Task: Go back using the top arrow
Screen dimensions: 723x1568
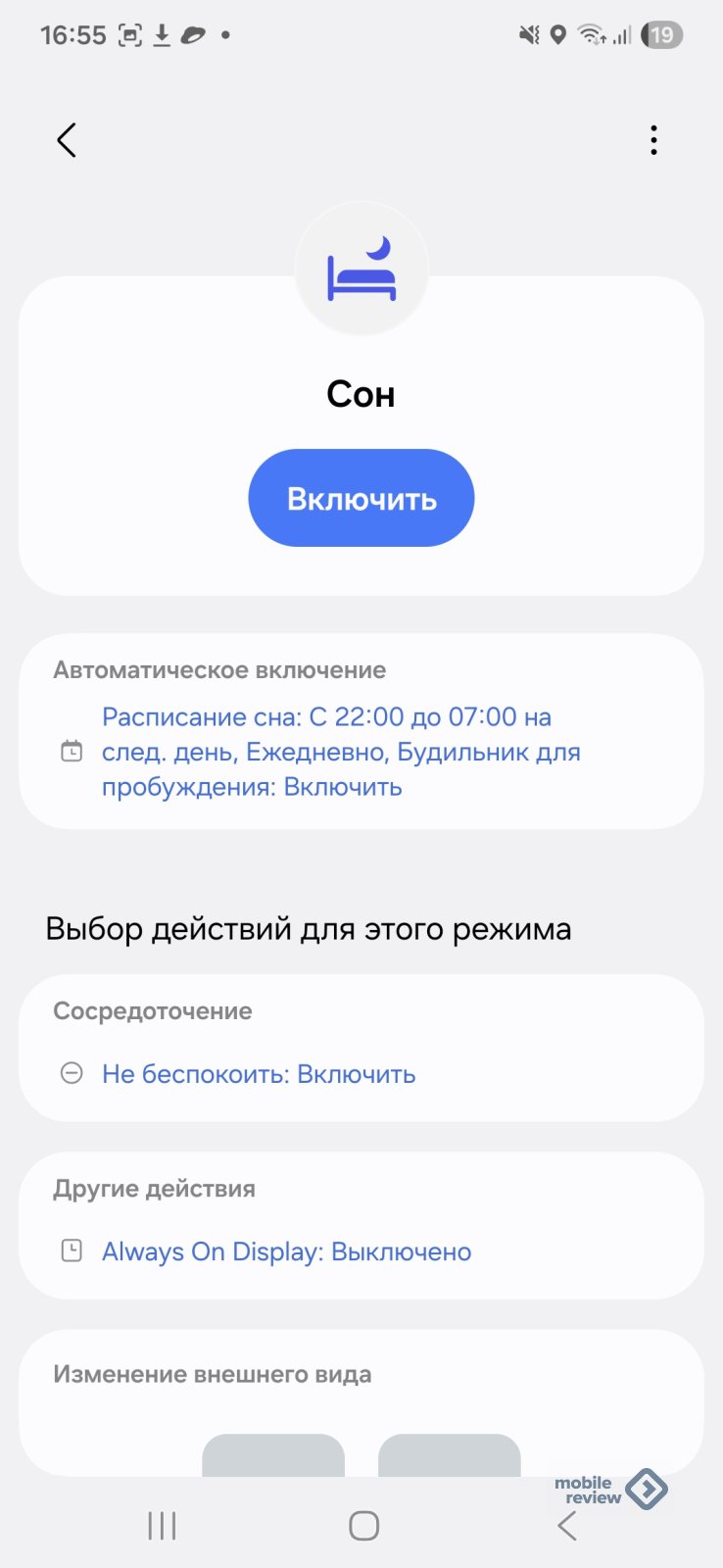Action: tap(67, 140)
